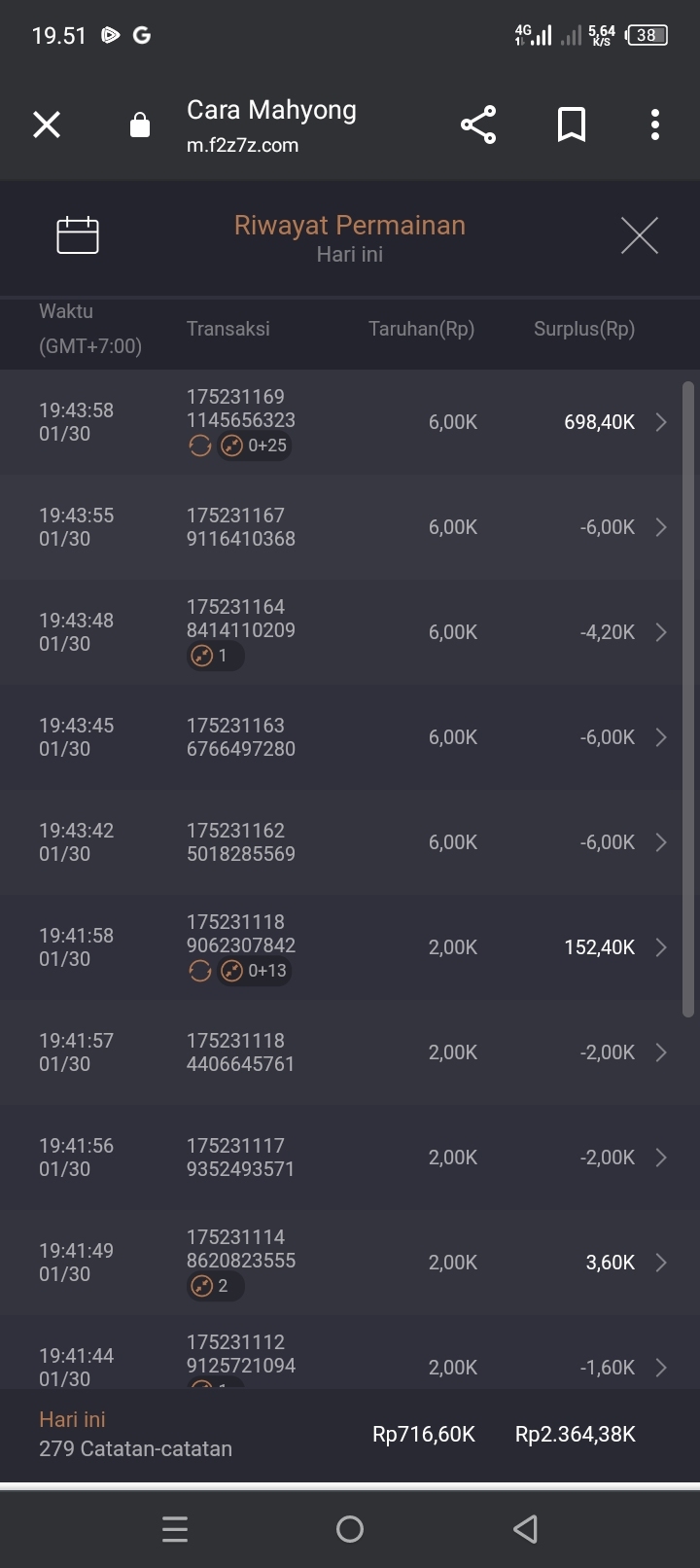Share this page
Image resolution: width=700 pixels, height=1568 pixels.
[477, 125]
